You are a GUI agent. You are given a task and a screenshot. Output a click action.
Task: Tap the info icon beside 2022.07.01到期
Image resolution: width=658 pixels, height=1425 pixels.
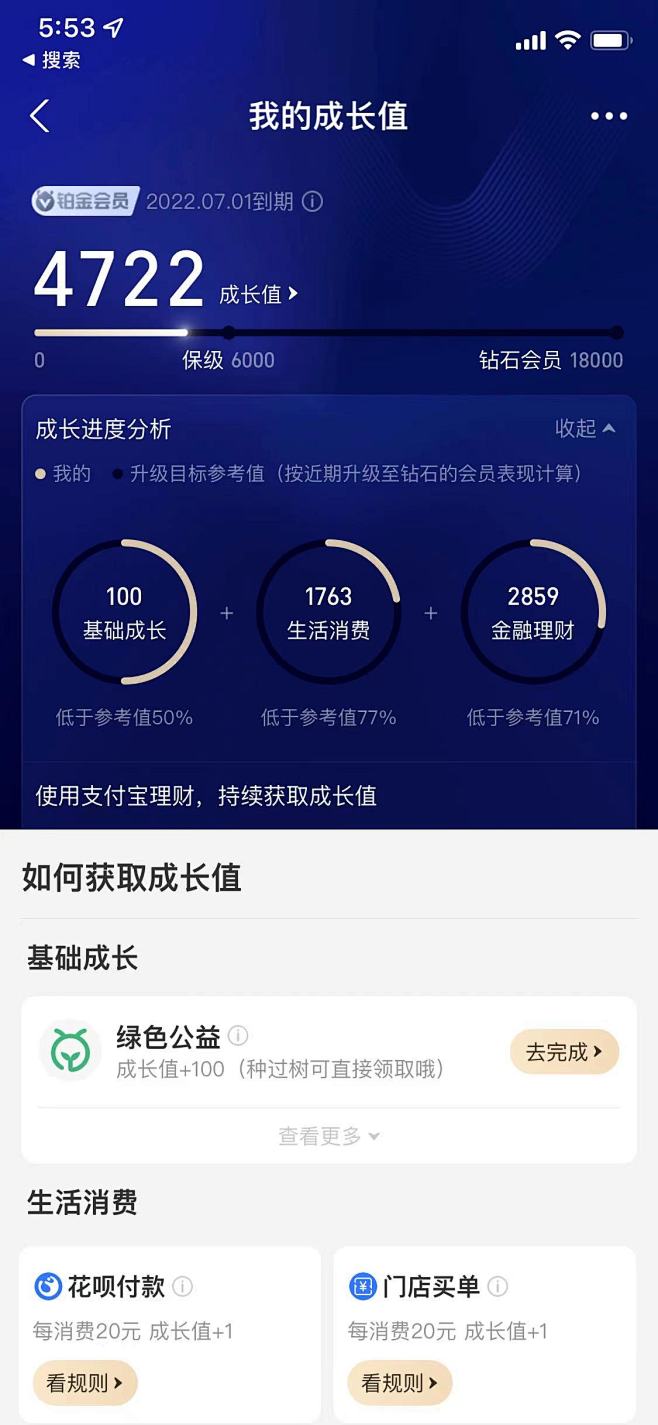tap(313, 202)
